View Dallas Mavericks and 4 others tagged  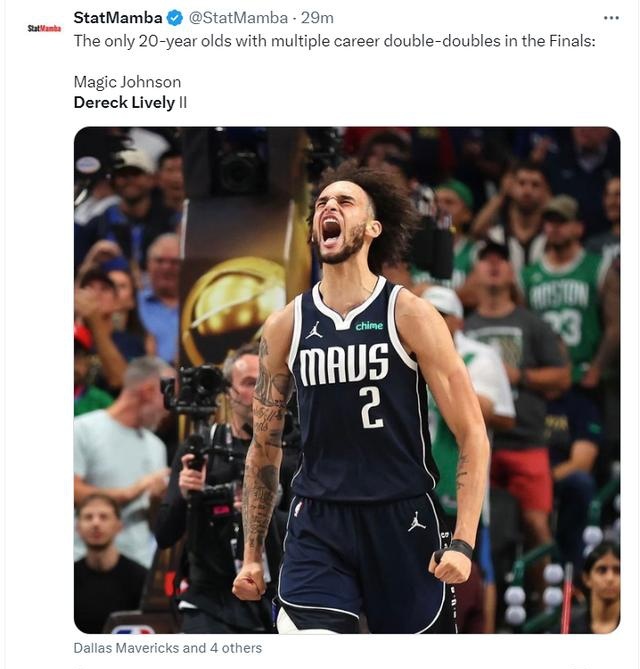[168, 648]
